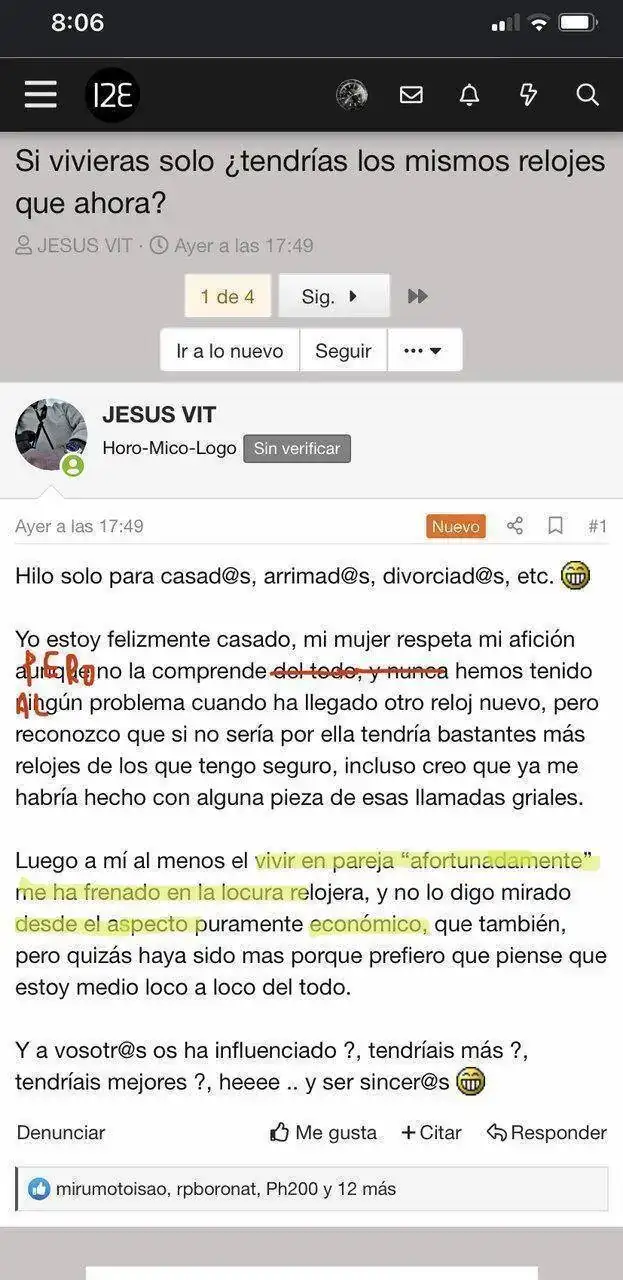Bookmark this post
This screenshot has height=1280, width=623.
(x=556, y=526)
